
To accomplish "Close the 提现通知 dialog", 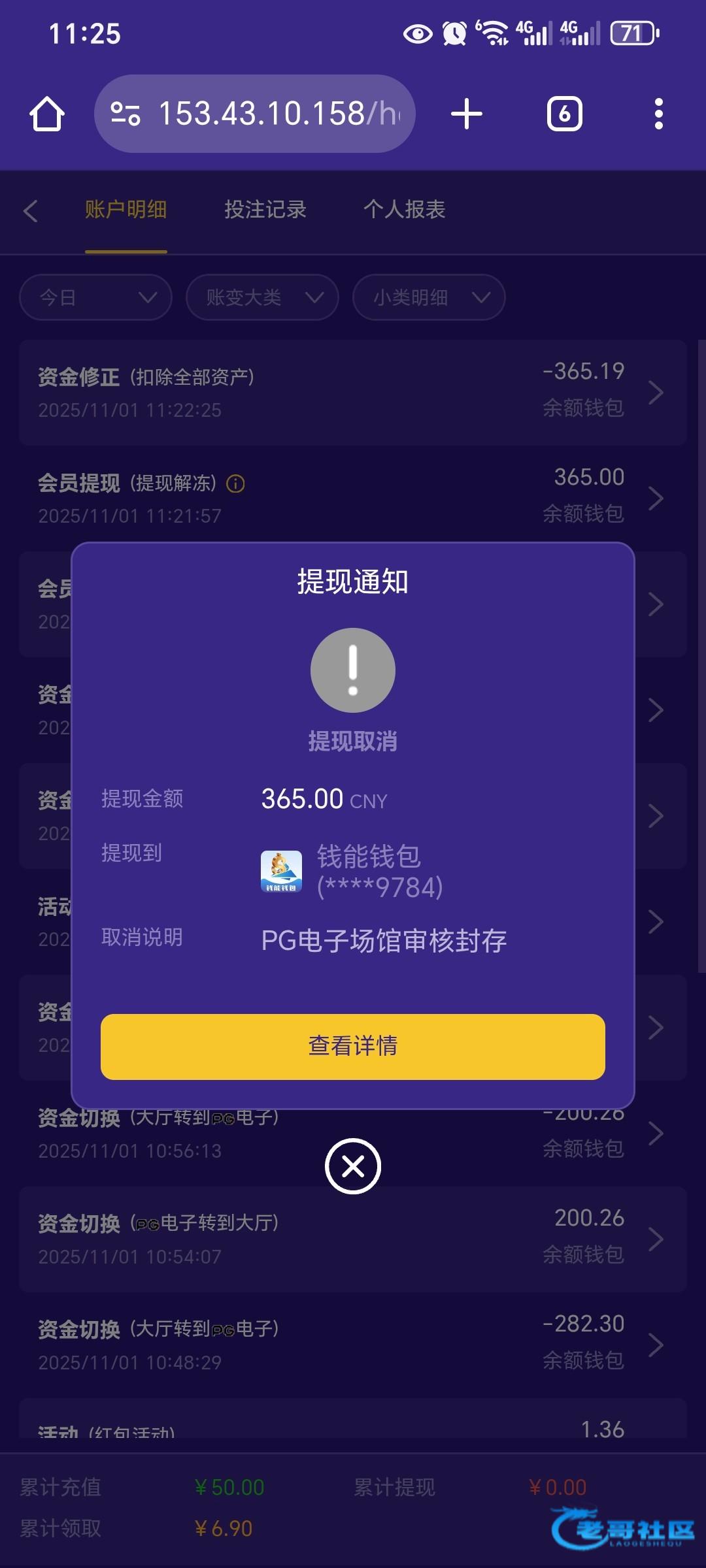I will coord(353,1166).
